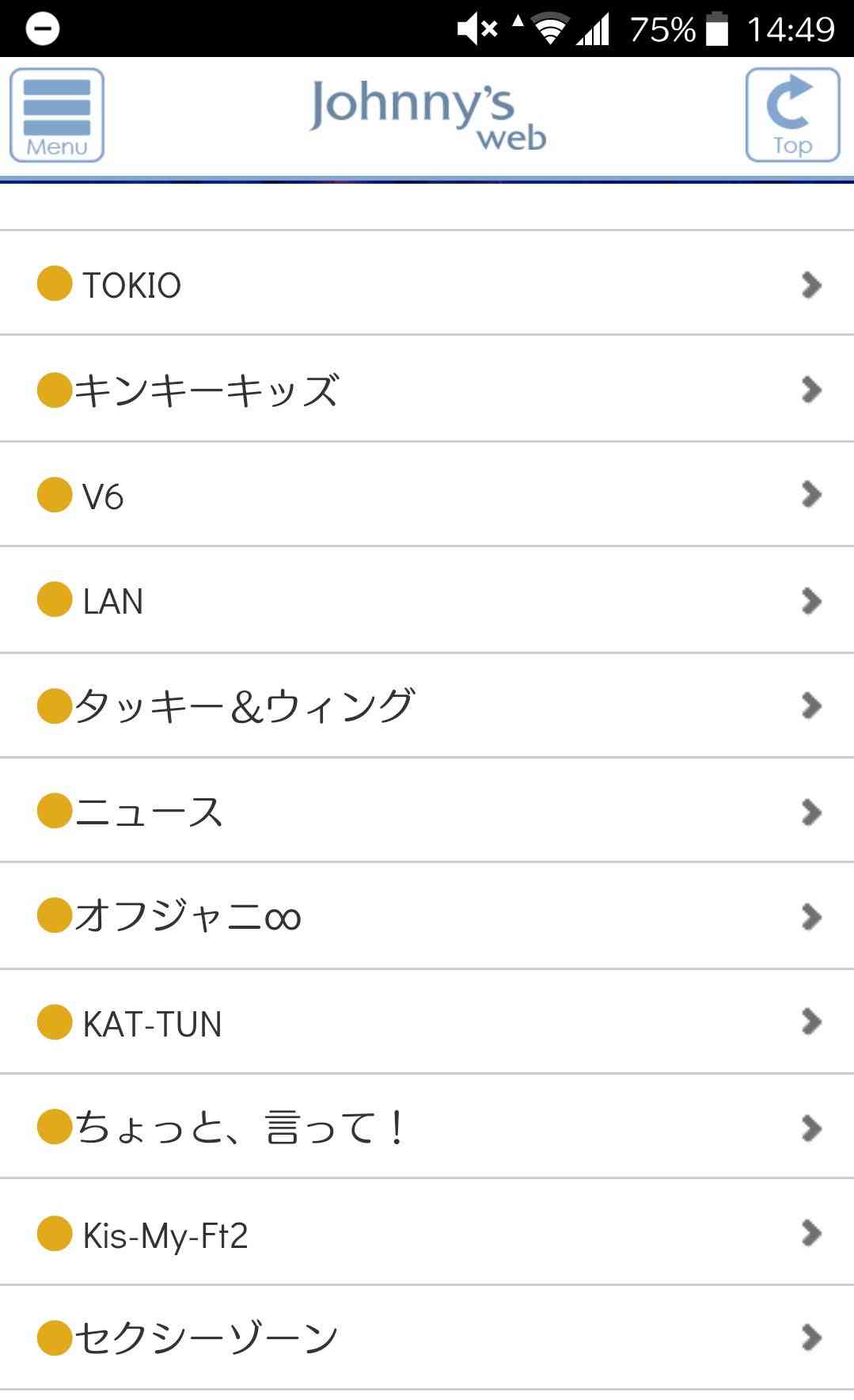Open オフジャニ∞ entry
The width and height of the screenshot is (854, 1400).
click(x=427, y=916)
